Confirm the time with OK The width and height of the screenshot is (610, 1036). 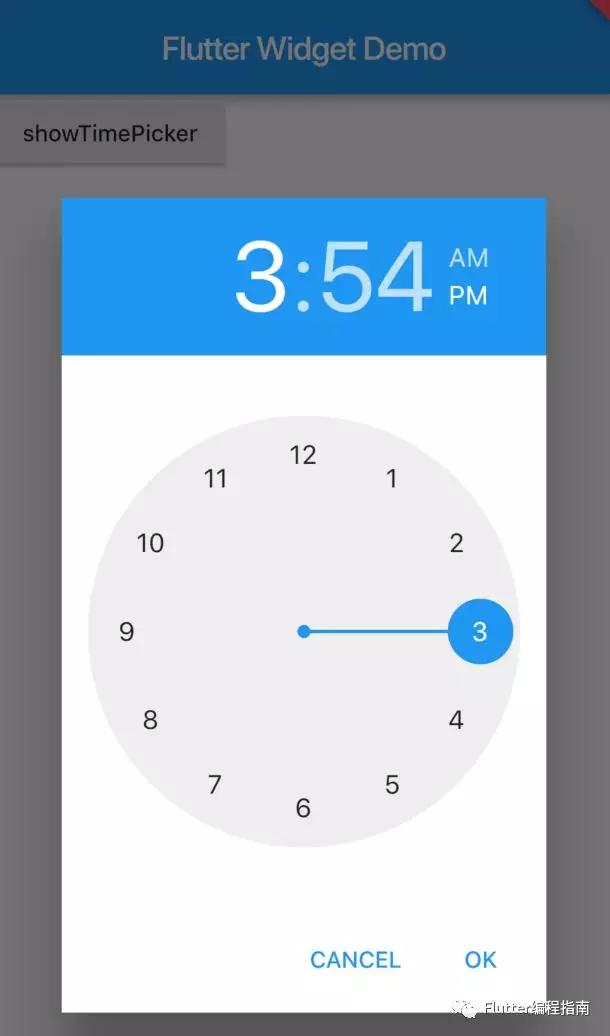tap(480, 959)
